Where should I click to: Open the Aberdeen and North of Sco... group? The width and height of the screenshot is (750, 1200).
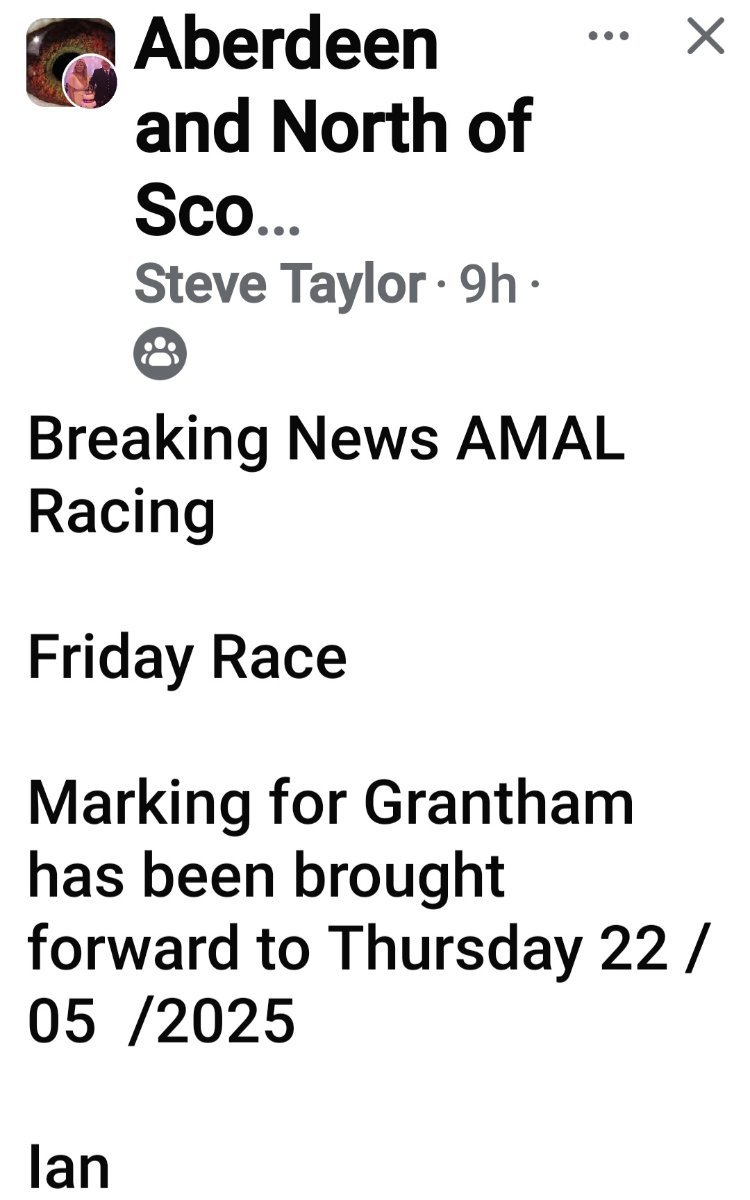pyautogui.click(x=333, y=127)
